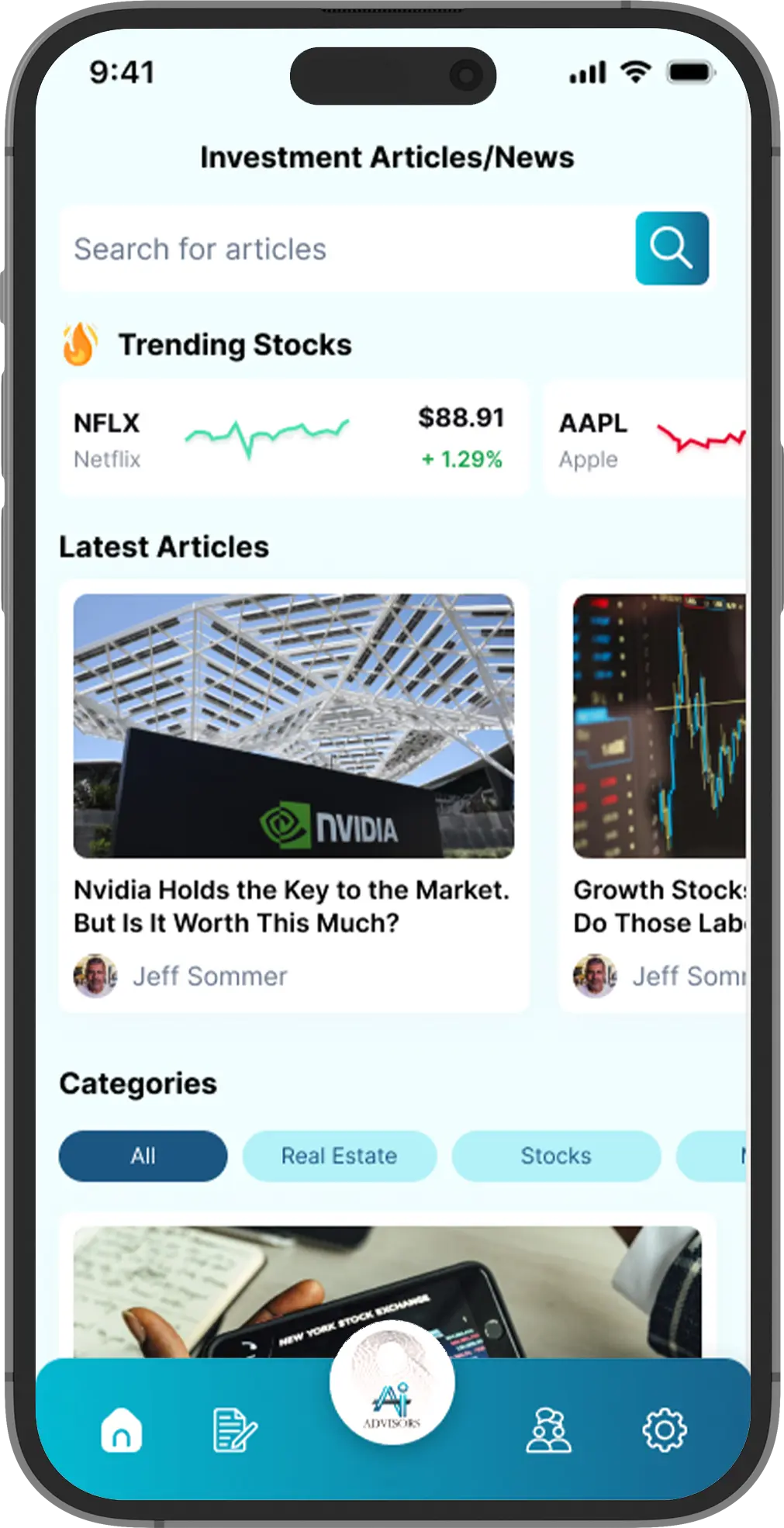Open the AI Advisors center button
Viewport: 784px width, 1528px height.
(x=392, y=1385)
